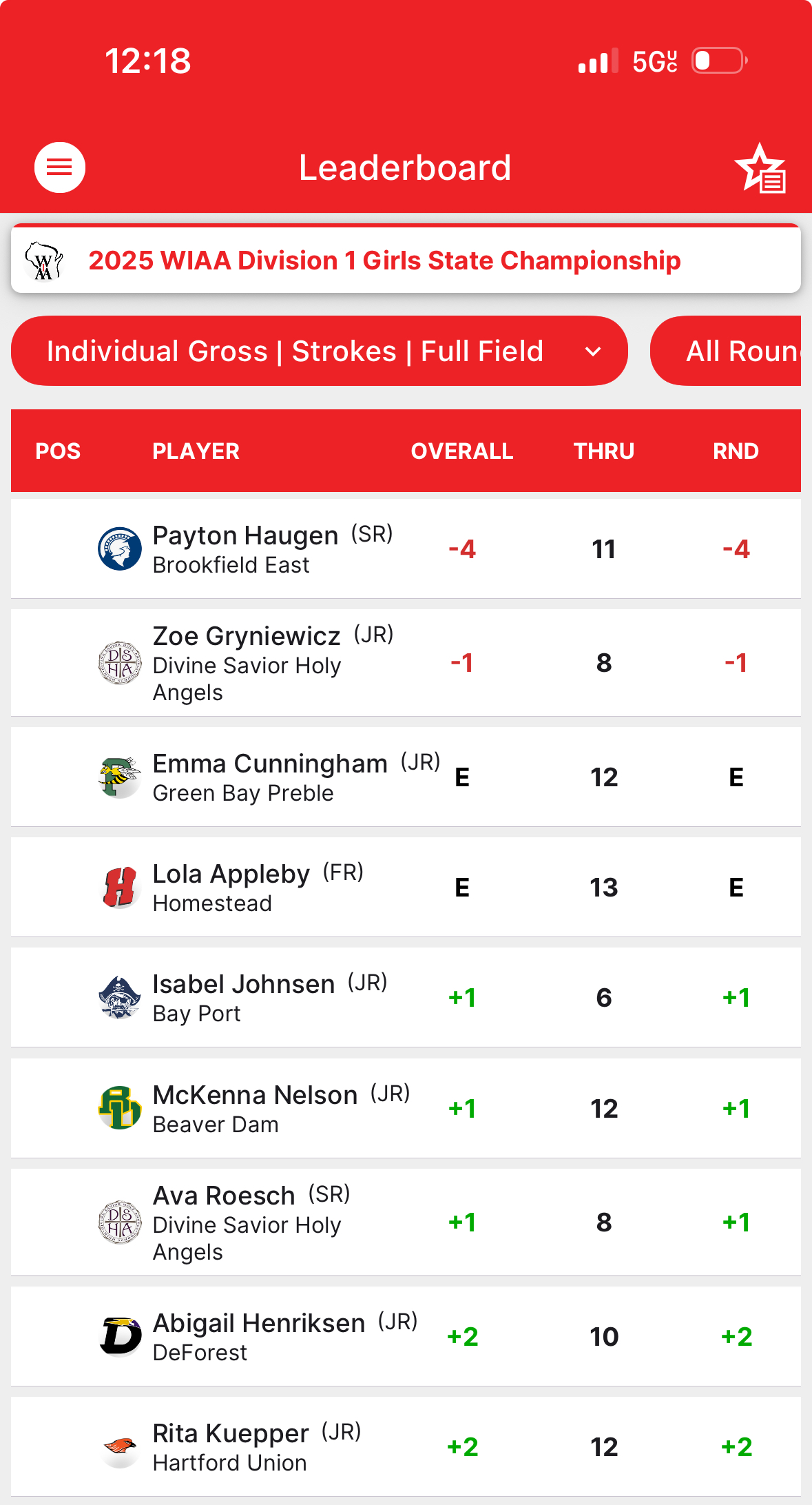812x1505 pixels.
Task: Open the hamburger menu
Action: pyautogui.click(x=60, y=167)
